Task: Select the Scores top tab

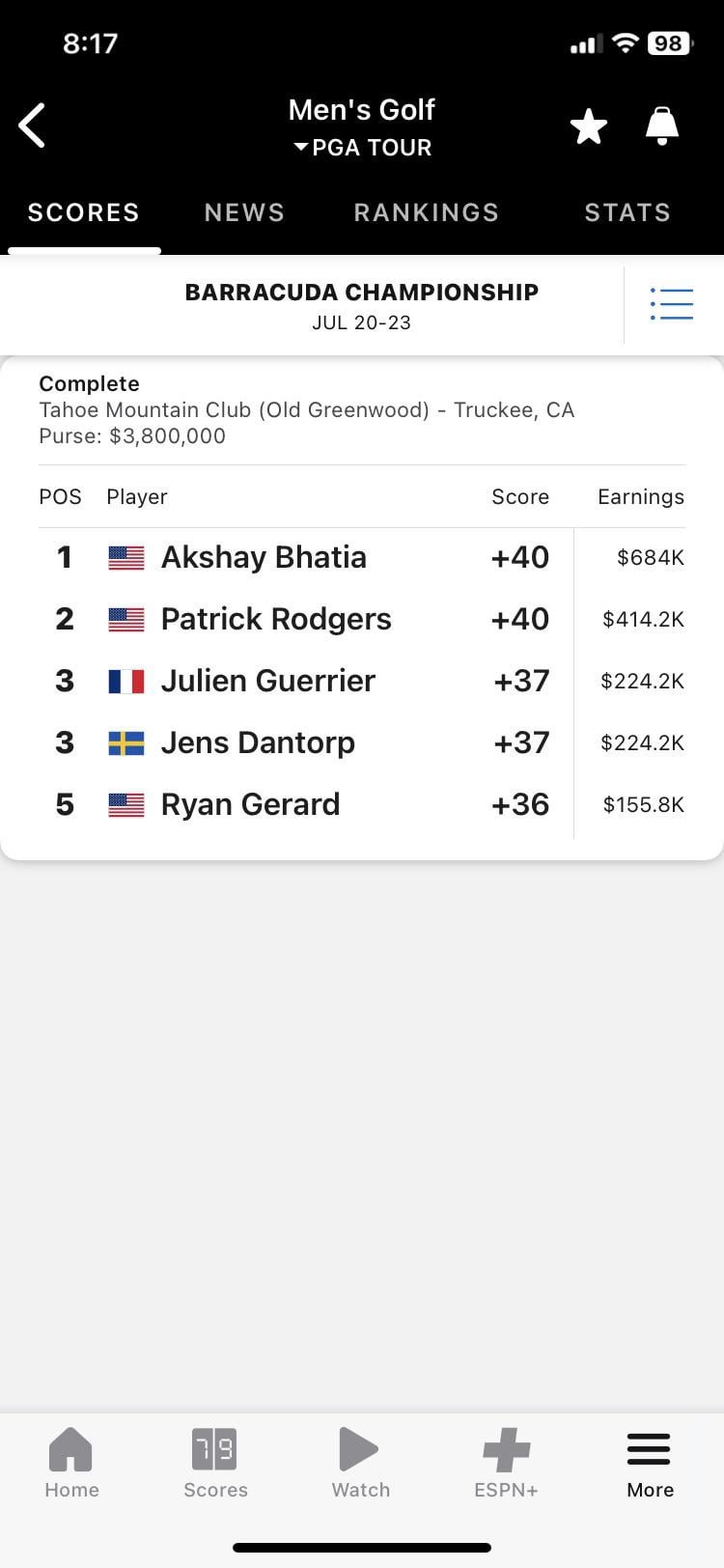Action: (x=83, y=212)
